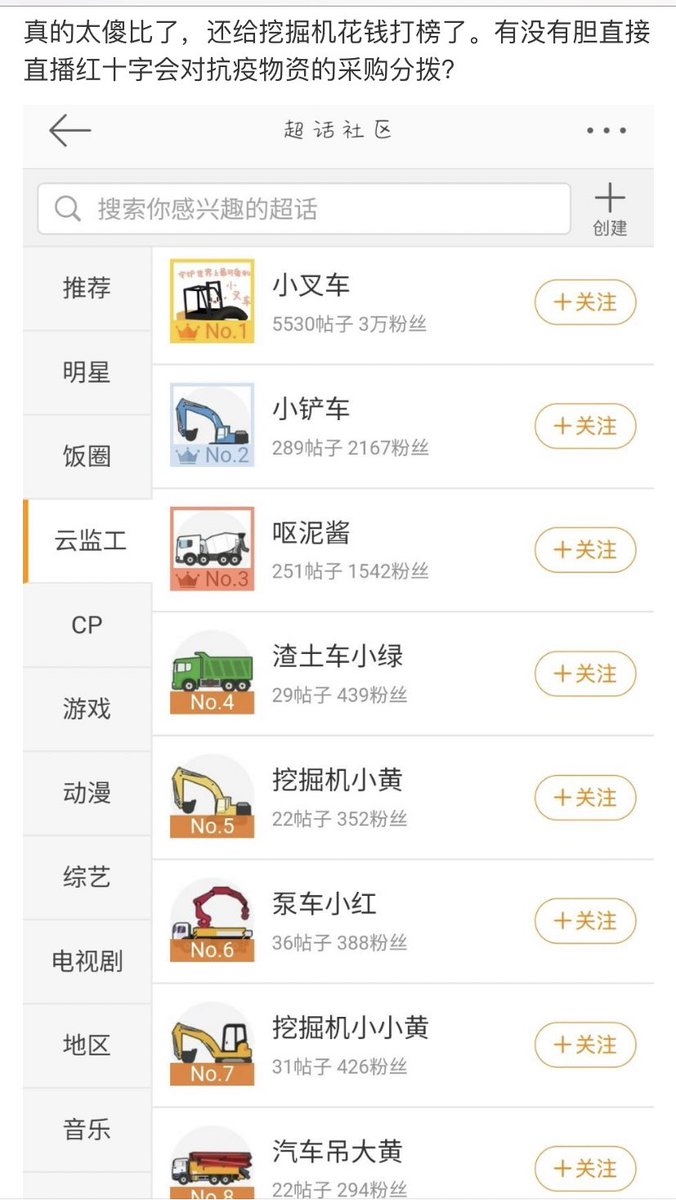Switch to the 地区 category
The height and width of the screenshot is (1200, 676).
pos(87,1046)
